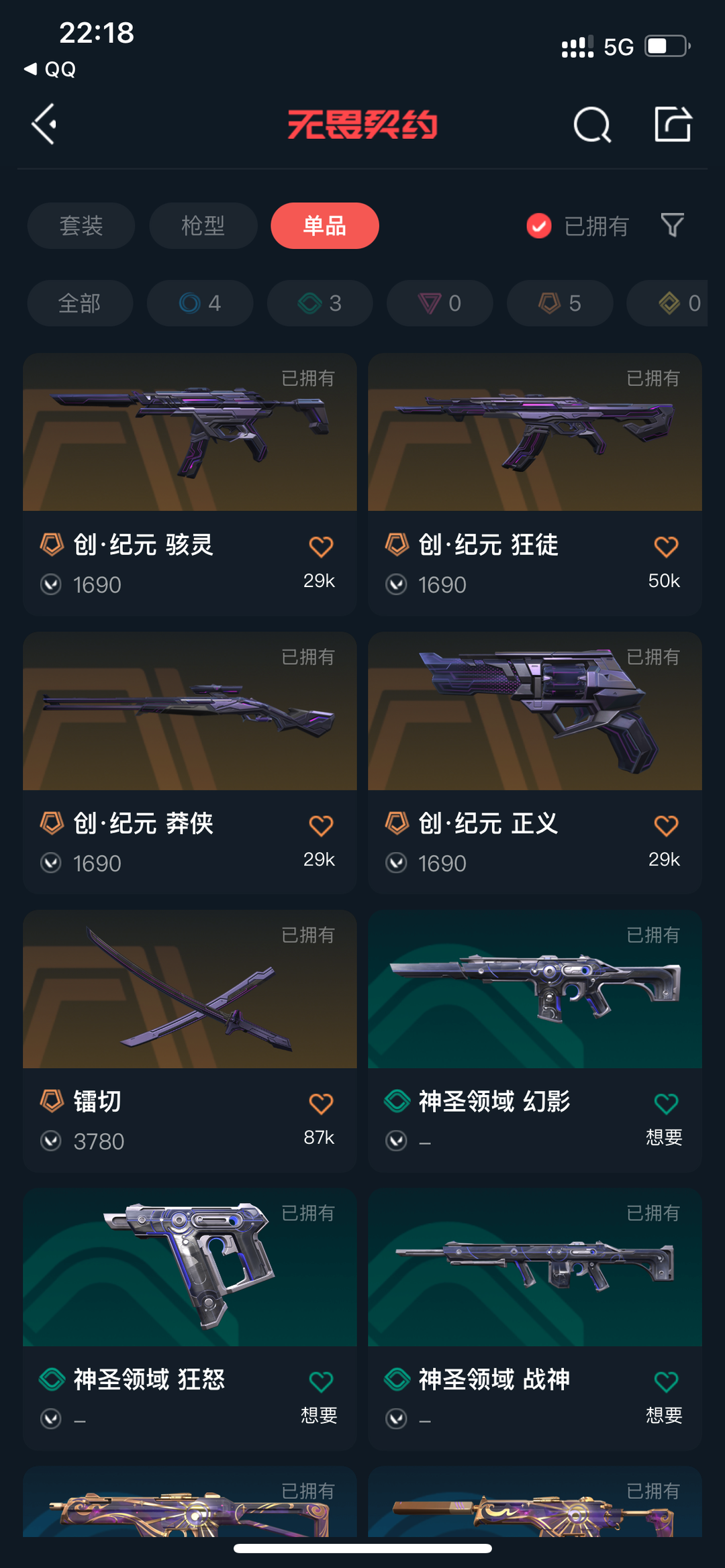Image resolution: width=725 pixels, height=1568 pixels.
Task: Open the 神圣领域 狂怒 skin card
Action: tap(190, 1320)
